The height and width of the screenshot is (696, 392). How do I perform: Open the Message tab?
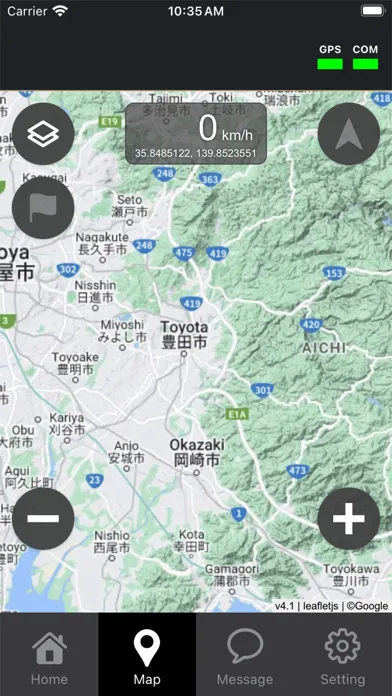[245, 654]
